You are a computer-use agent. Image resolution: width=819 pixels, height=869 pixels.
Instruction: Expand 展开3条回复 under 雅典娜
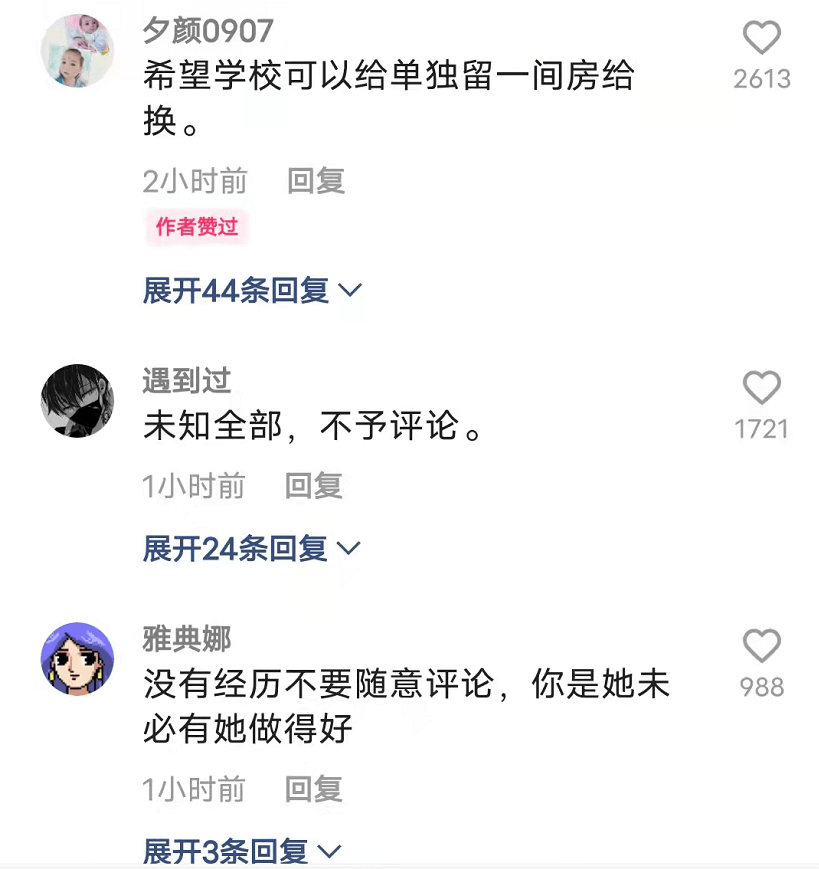[240, 851]
